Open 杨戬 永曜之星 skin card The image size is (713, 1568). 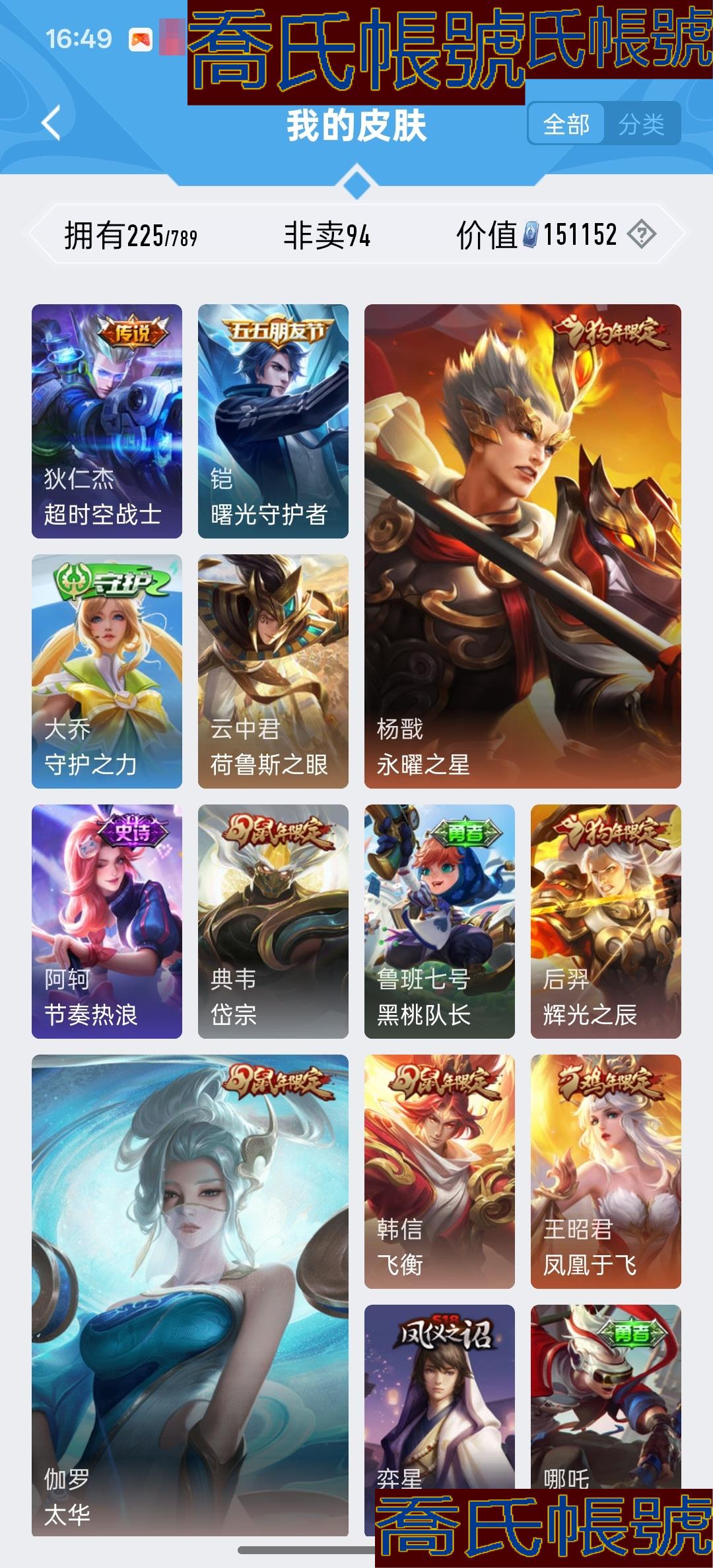click(522, 546)
